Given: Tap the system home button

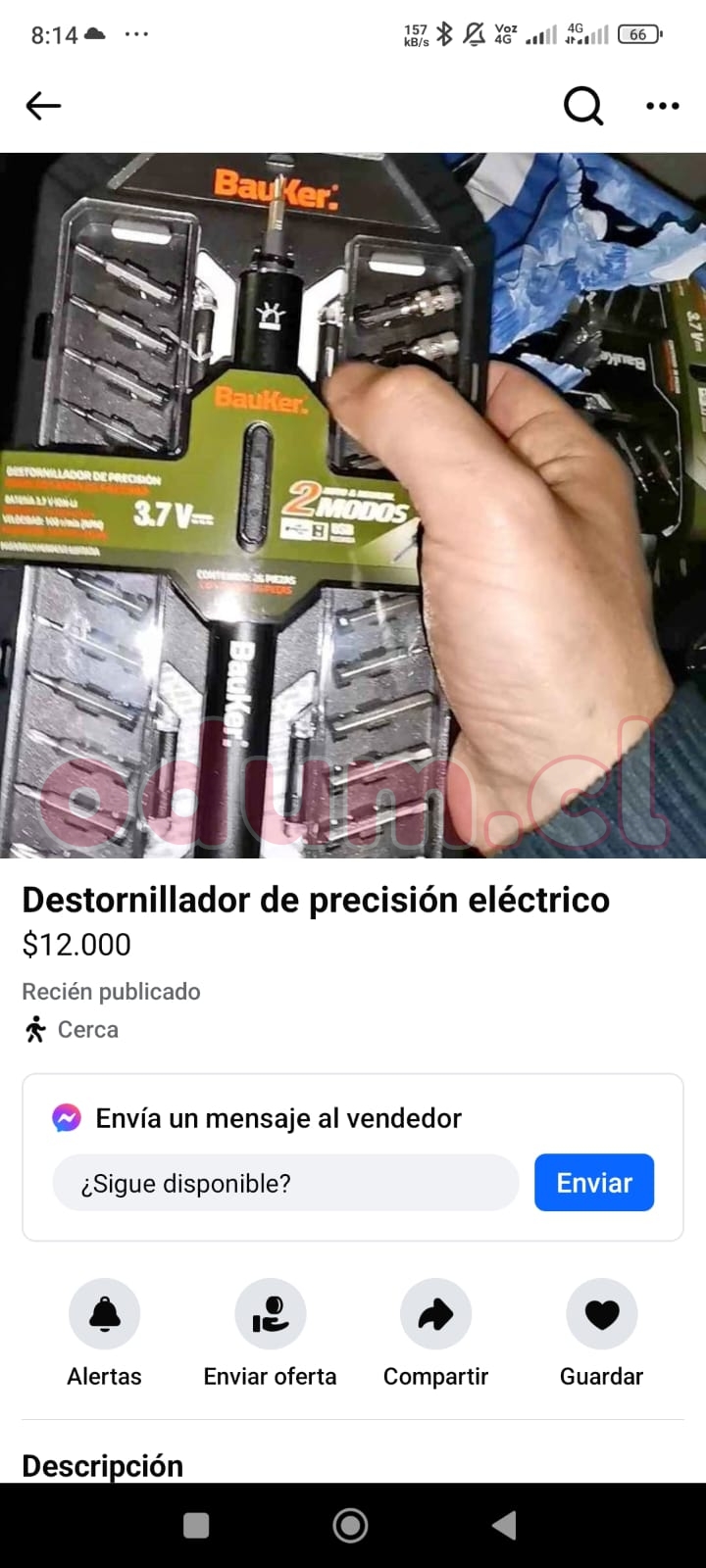Looking at the screenshot, I should click(x=350, y=1525).
